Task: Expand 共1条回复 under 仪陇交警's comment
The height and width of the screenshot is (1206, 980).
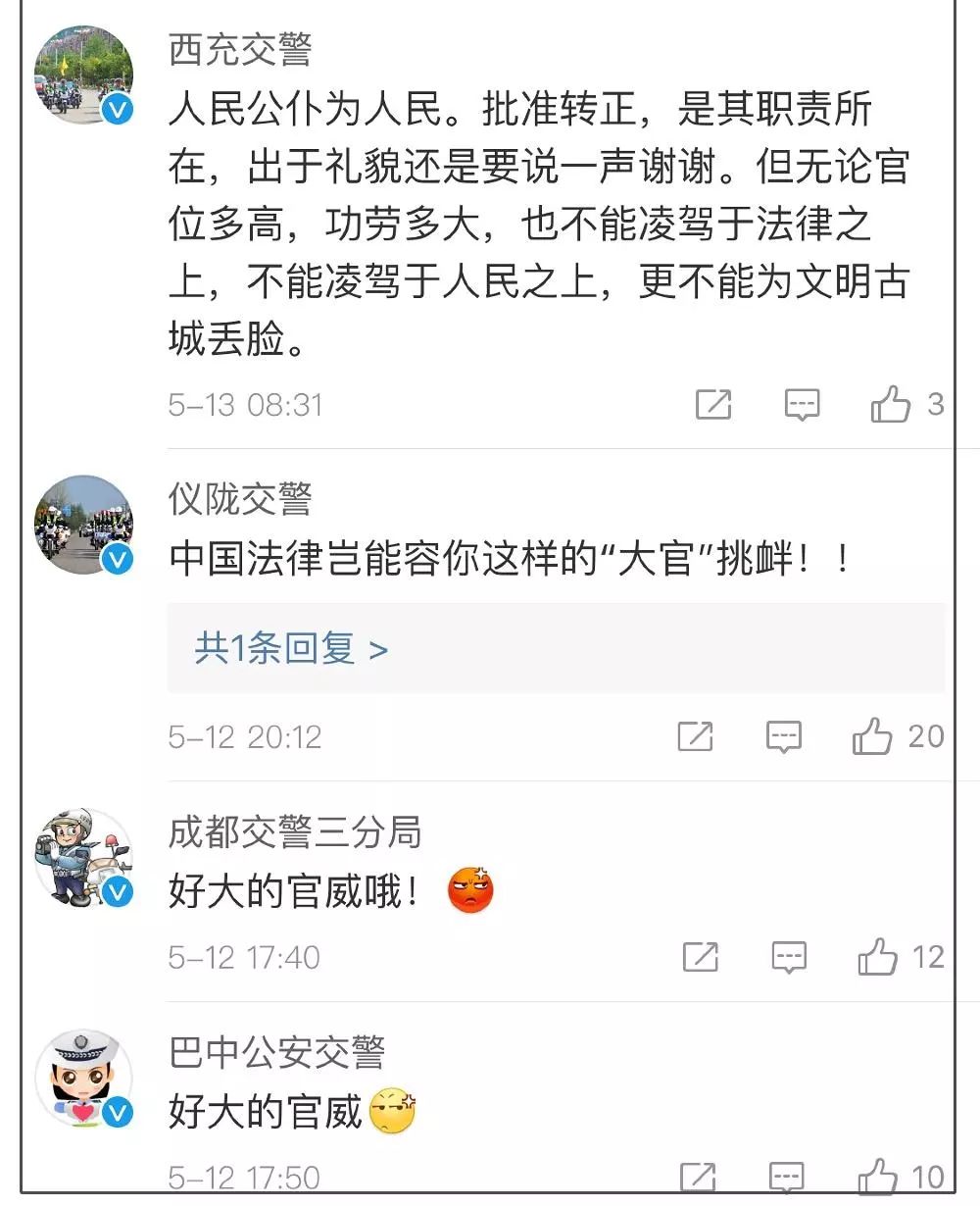Action: tap(291, 648)
